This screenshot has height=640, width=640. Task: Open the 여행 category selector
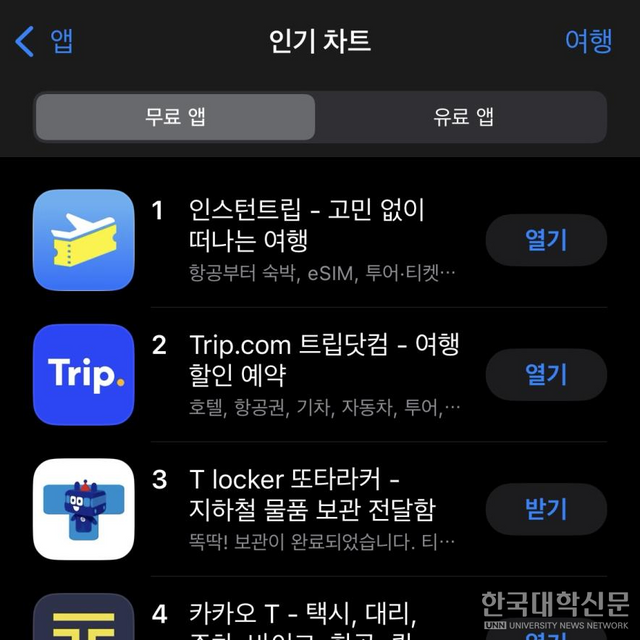[587, 41]
